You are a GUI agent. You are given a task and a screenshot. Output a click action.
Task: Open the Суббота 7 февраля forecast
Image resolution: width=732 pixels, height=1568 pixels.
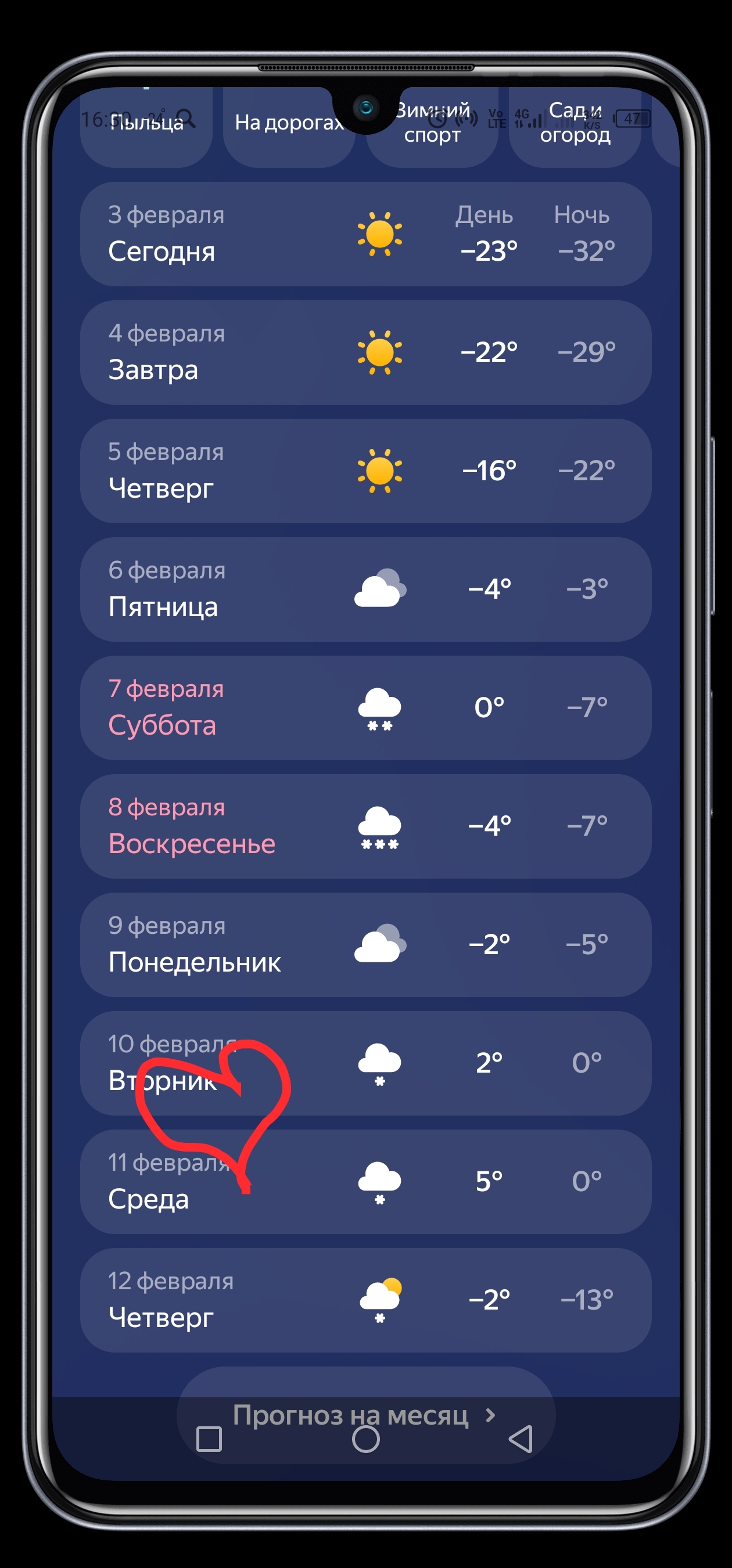click(365, 708)
